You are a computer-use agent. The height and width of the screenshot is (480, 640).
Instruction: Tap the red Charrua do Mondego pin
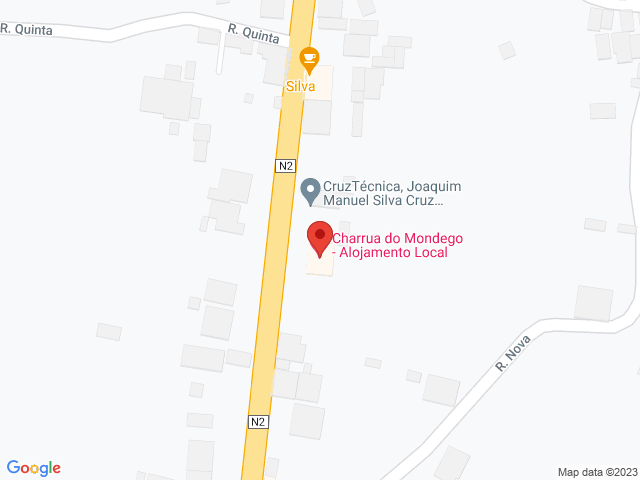pos(319,239)
